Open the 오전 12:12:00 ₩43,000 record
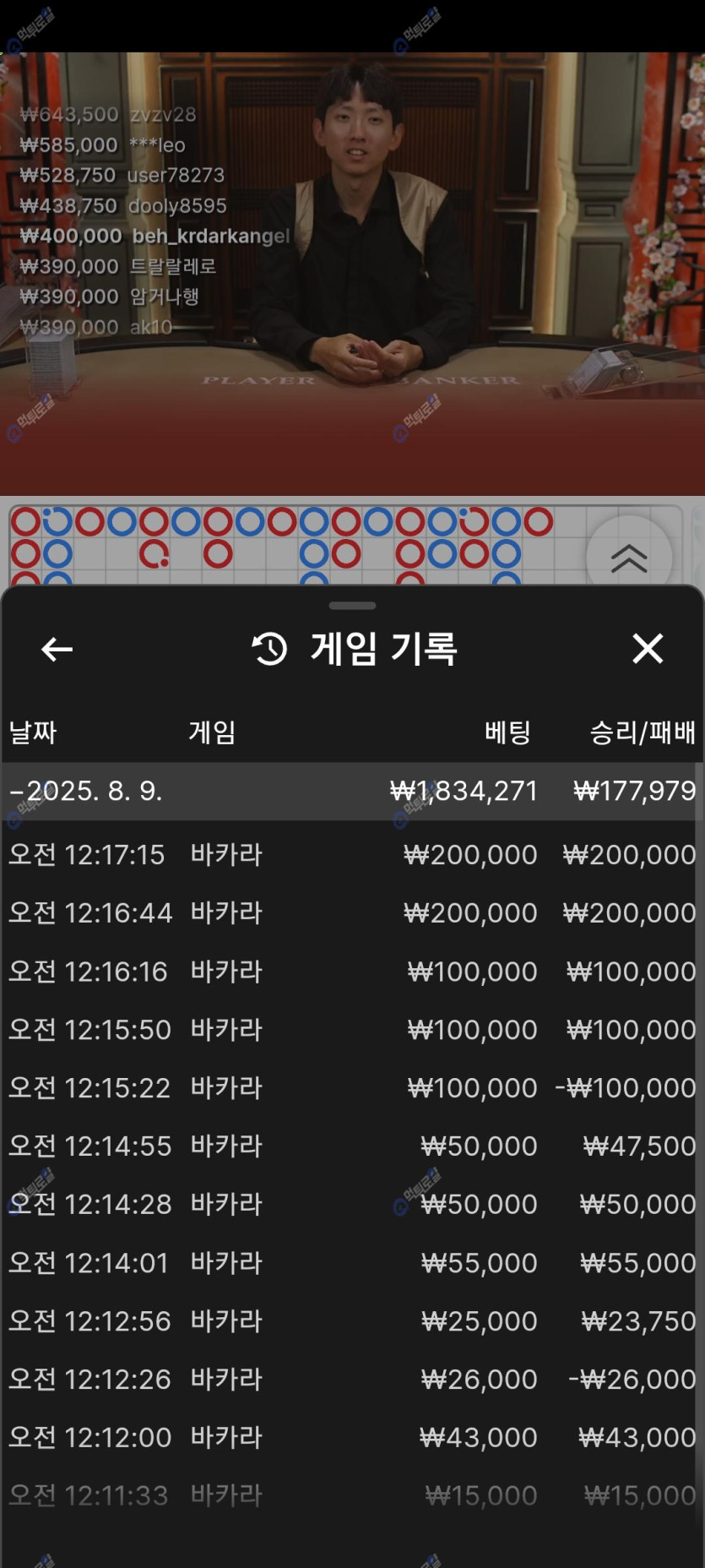The width and height of the screenshot is (705, 1568). tap(352, 1437)
